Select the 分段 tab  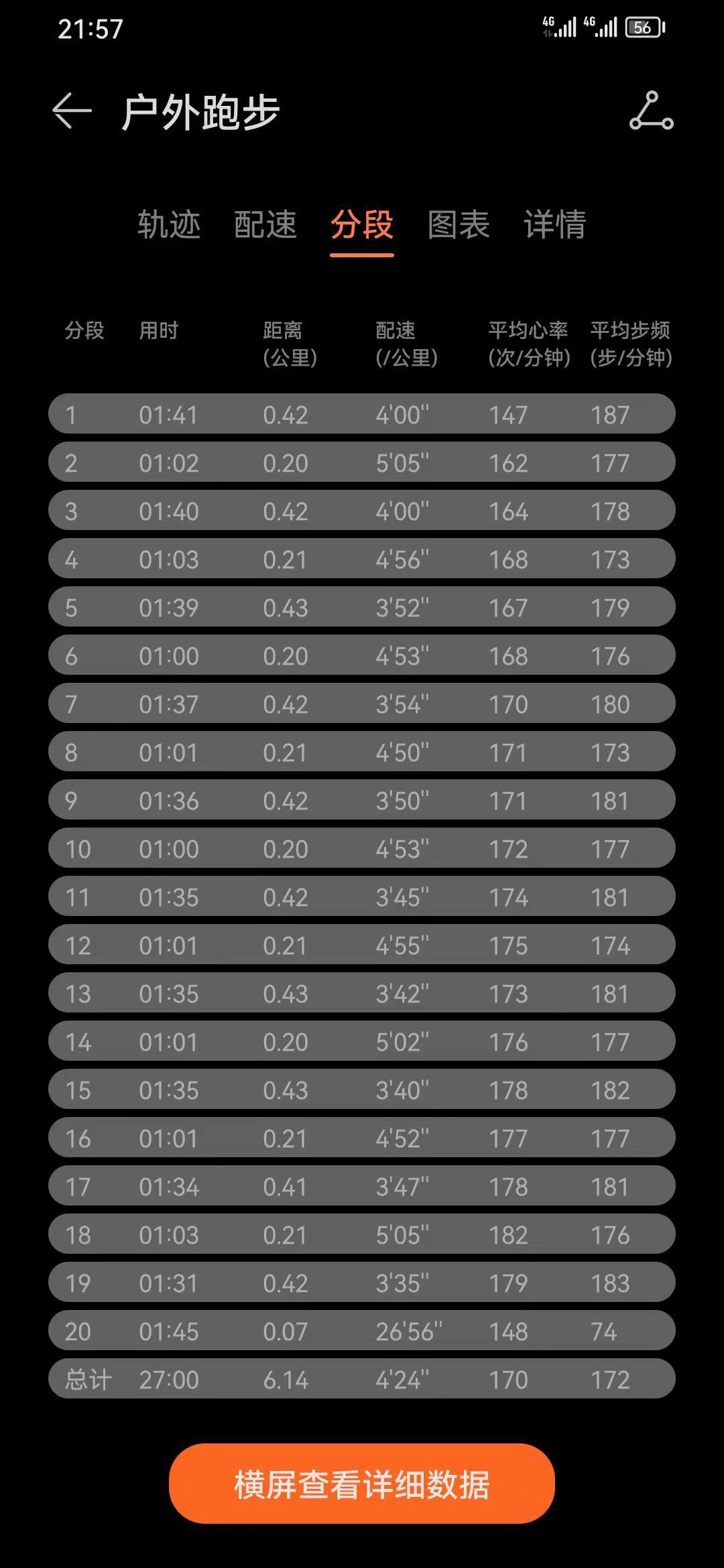[x=362, y=224]
